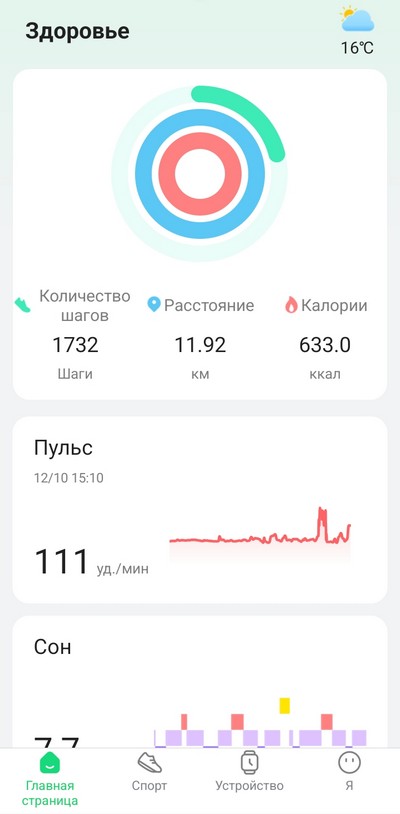
Task: Open the Сон sleep card
Action: click(x=200, y=682)
